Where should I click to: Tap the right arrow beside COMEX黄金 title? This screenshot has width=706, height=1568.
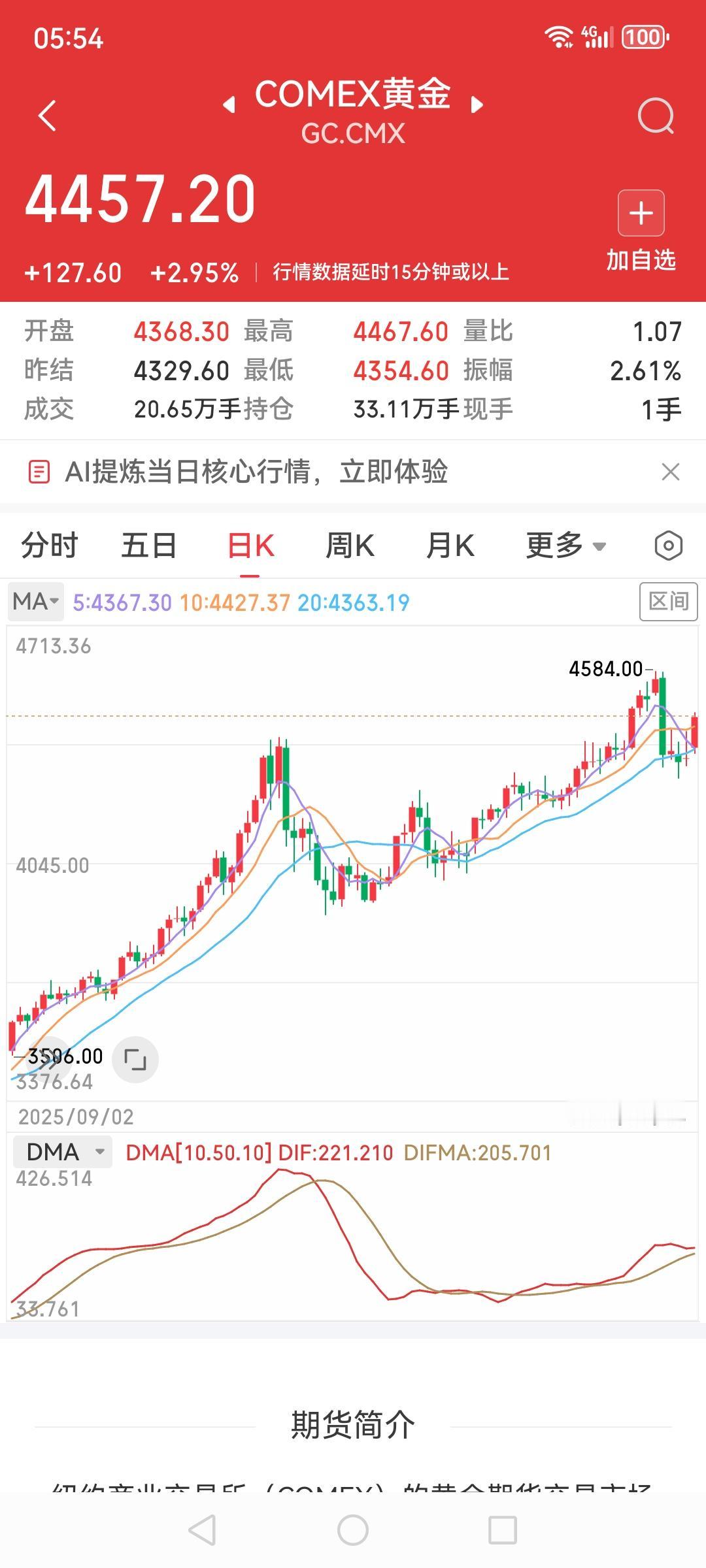[x=478, y=103]
